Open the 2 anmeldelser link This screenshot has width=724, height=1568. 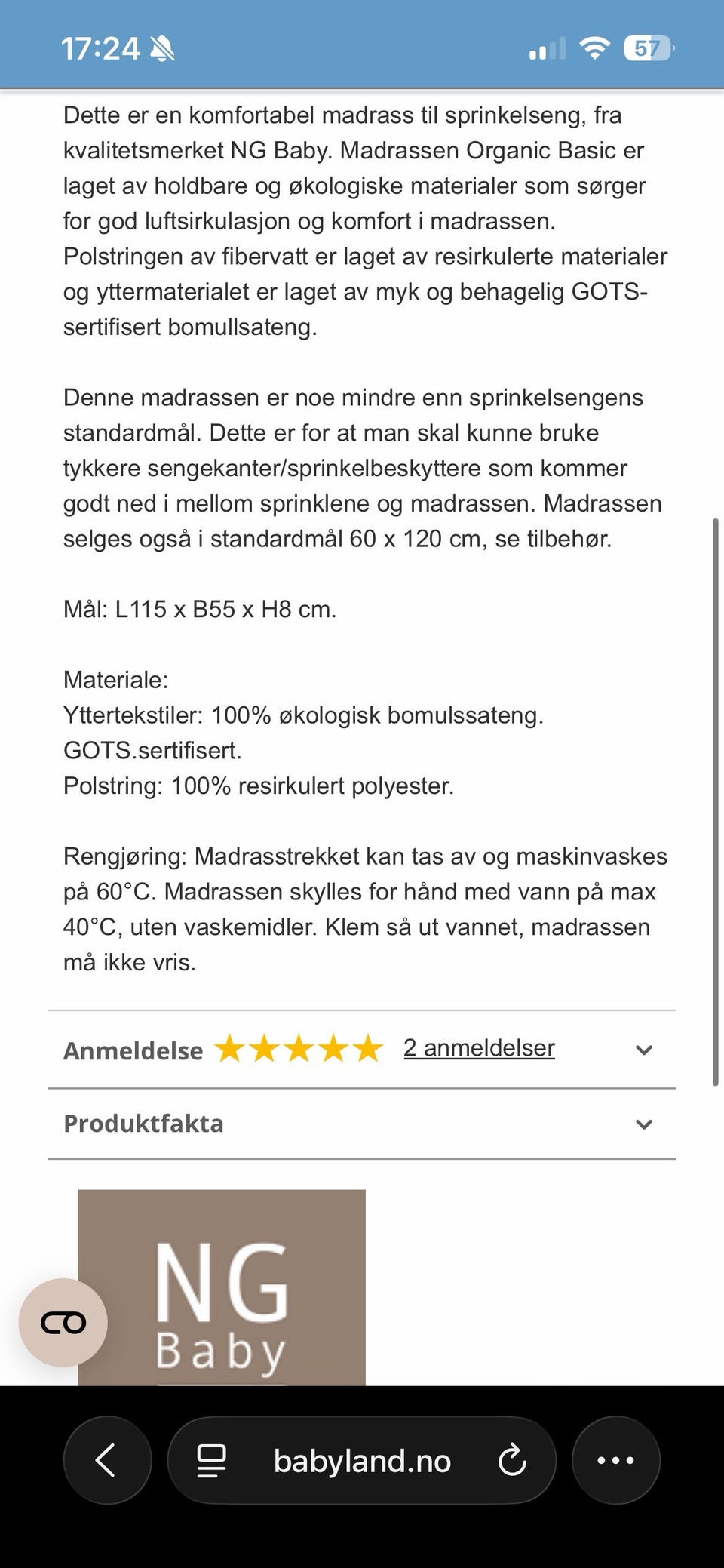pyautogui.click(x=480, y=1047)
